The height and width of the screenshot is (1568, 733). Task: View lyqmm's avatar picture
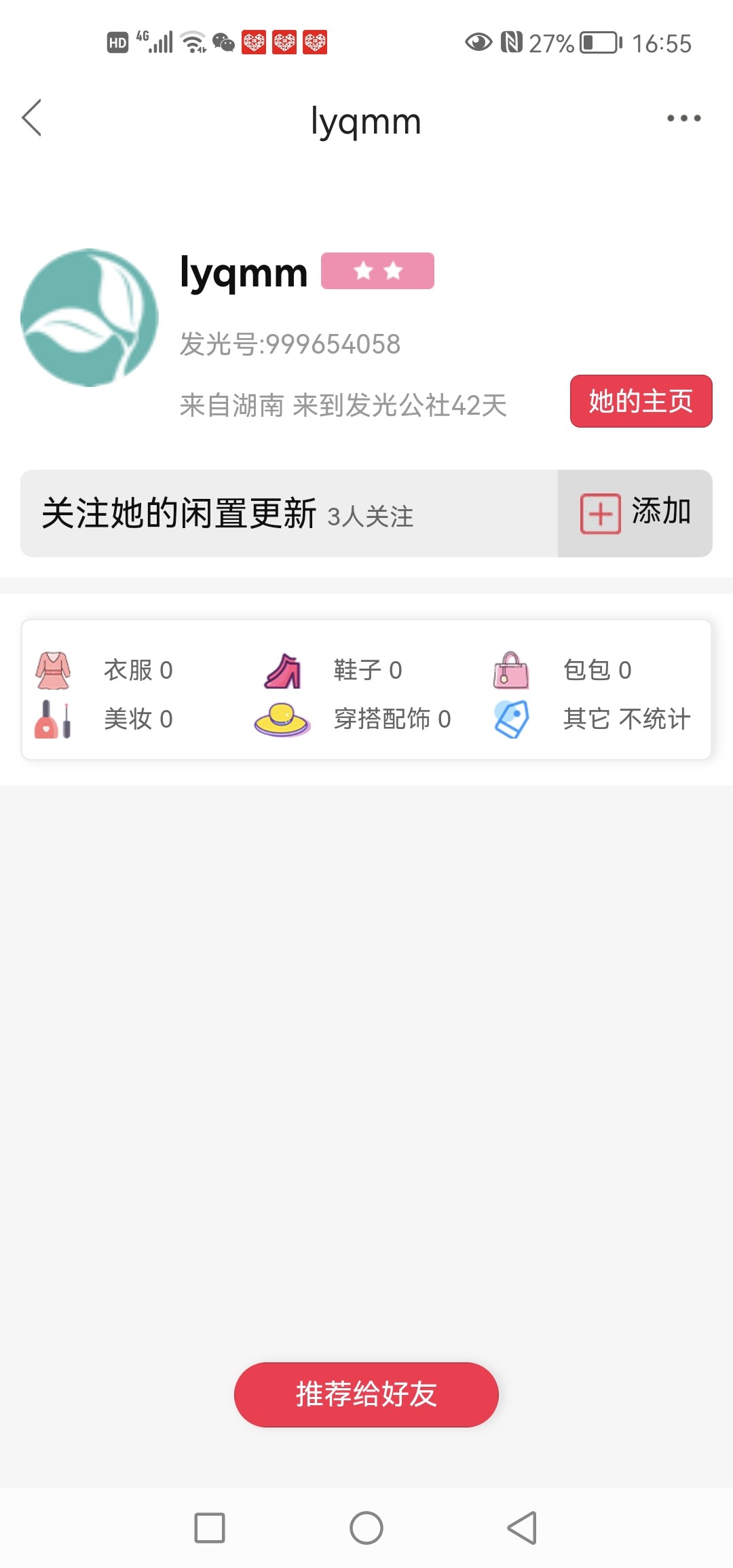point(90,318)
